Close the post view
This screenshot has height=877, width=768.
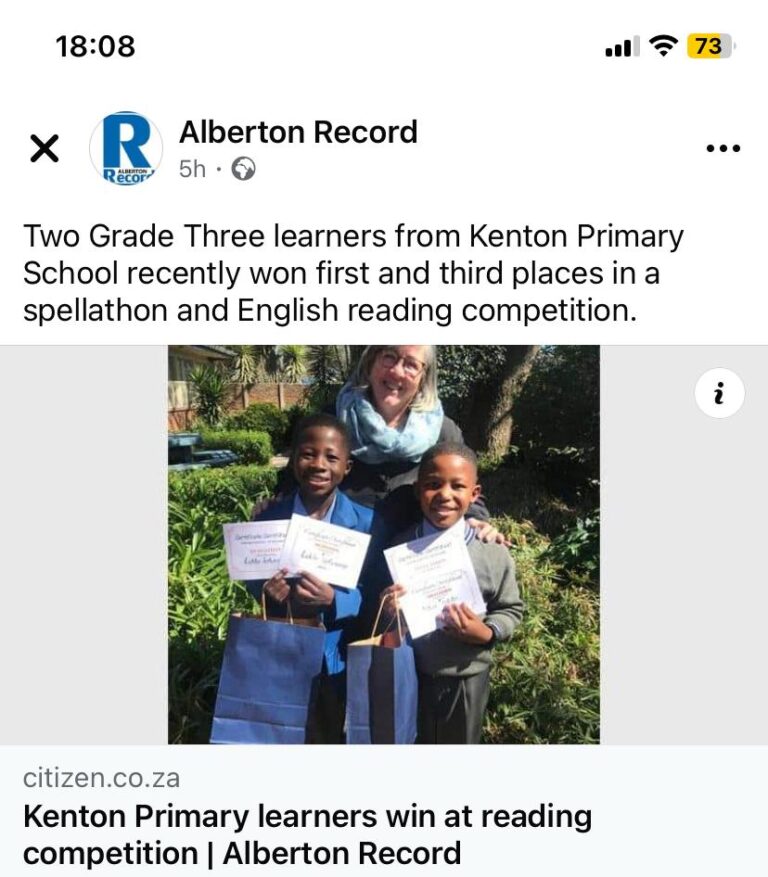pos(44,149)
